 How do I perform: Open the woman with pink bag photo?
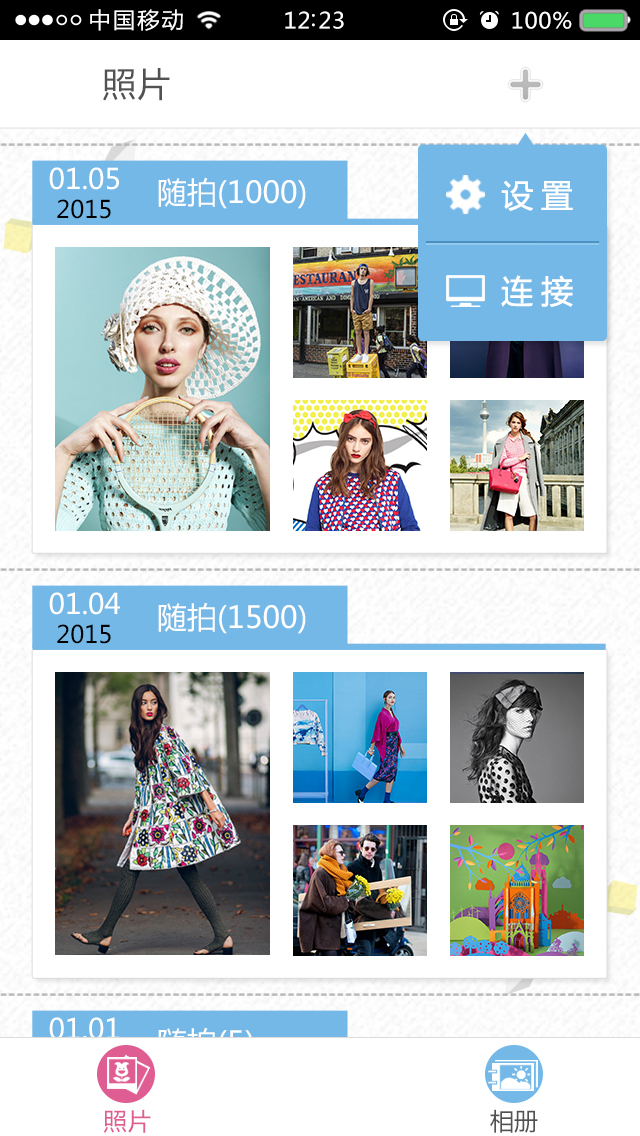516,465
